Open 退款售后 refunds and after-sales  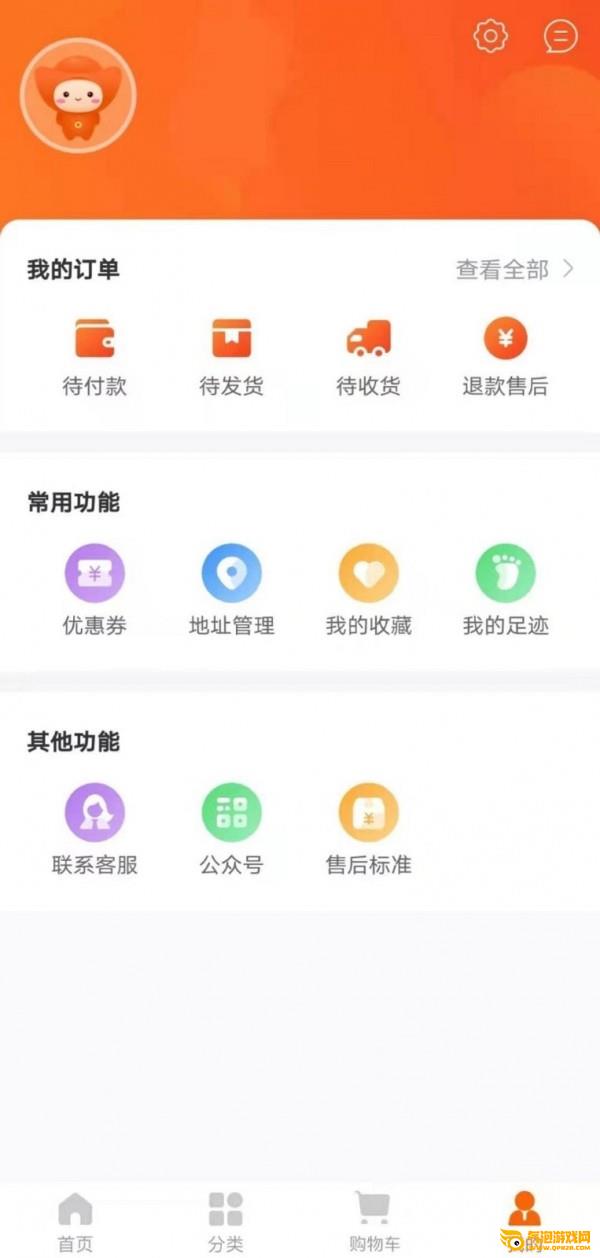coord(505,356)
